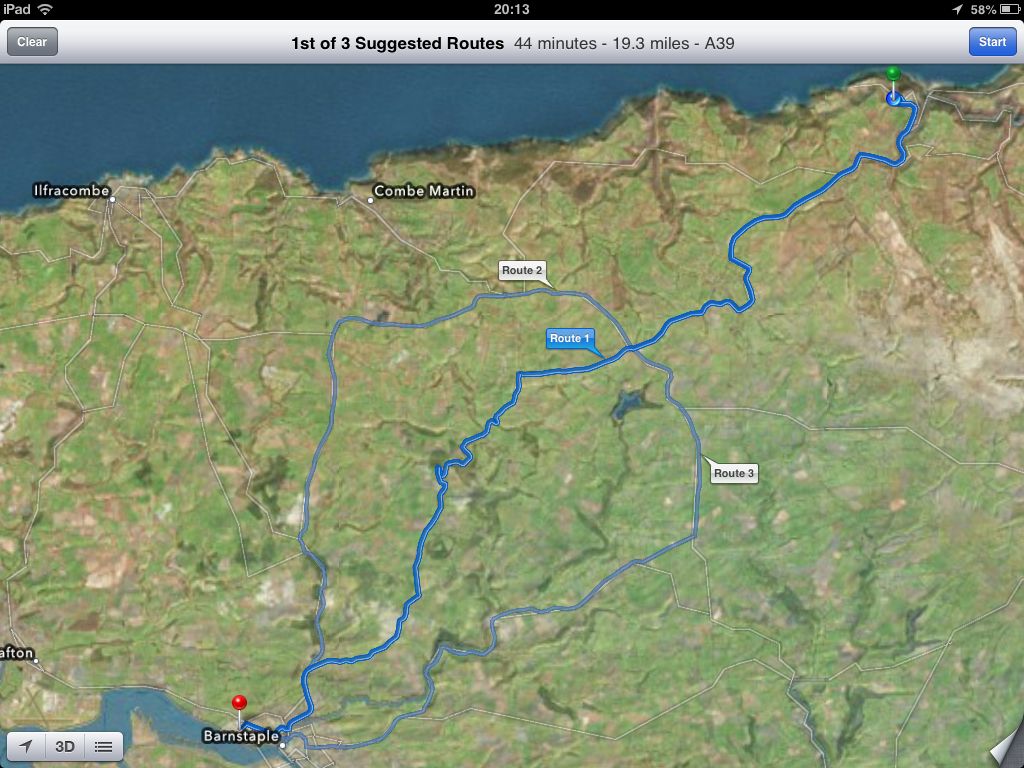Image resolution: width=1024 pixels, height=768 pixels.
Task: Center map on current location arrow
Action: pos(27,746)
